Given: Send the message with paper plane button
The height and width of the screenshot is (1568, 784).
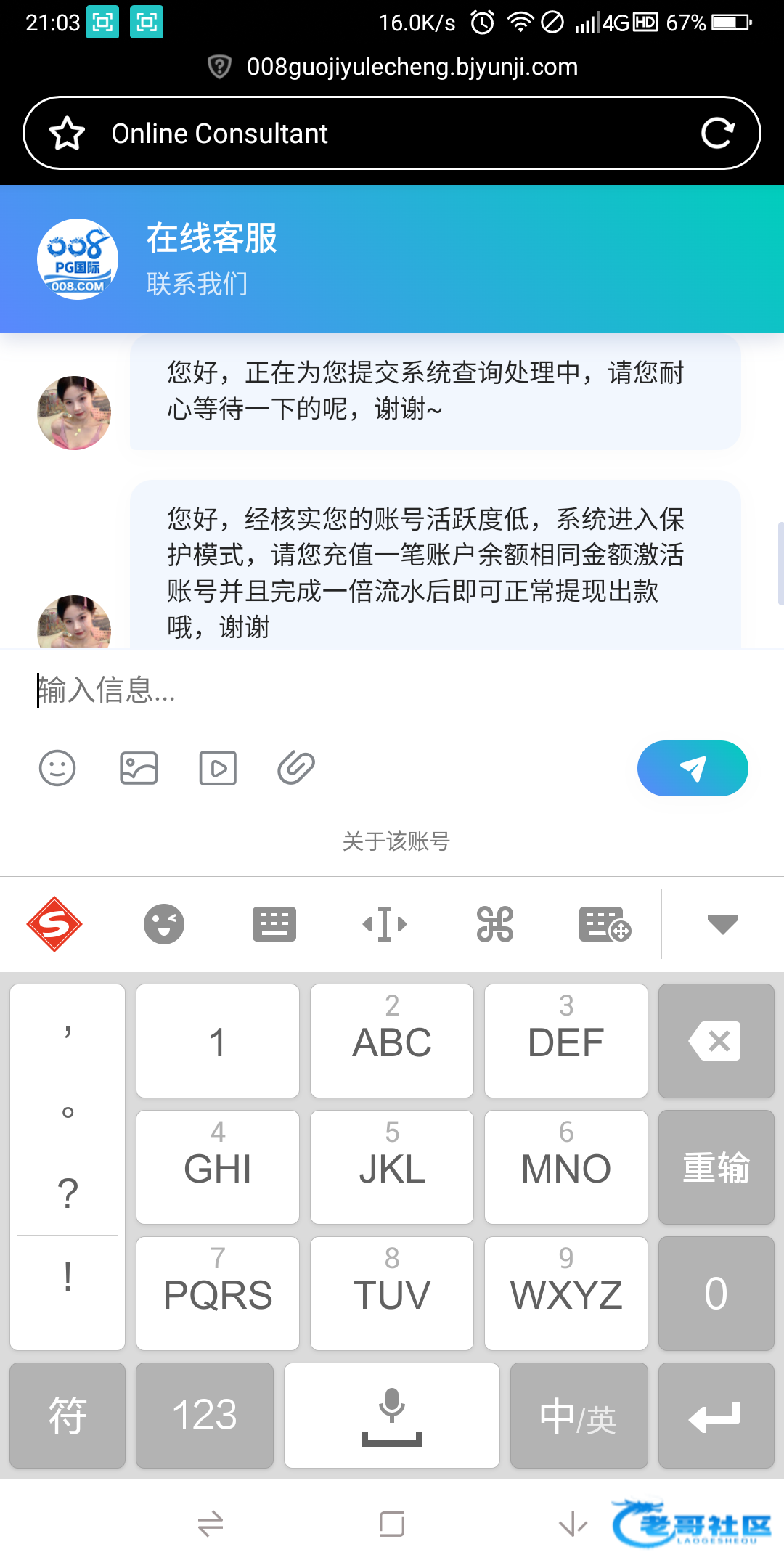Looking at the screenshot, I should [693, 768].
